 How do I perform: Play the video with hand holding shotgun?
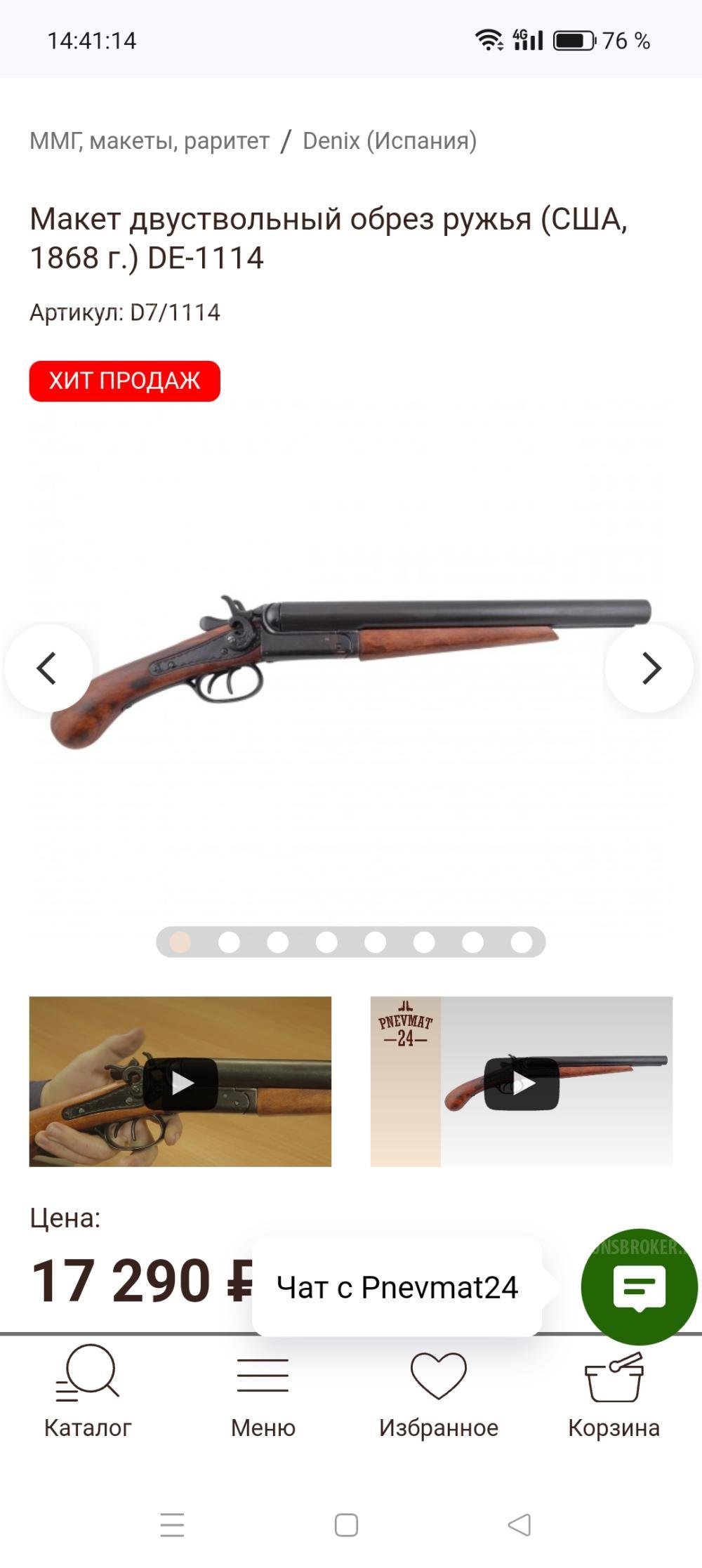(x=180, y=1082)
